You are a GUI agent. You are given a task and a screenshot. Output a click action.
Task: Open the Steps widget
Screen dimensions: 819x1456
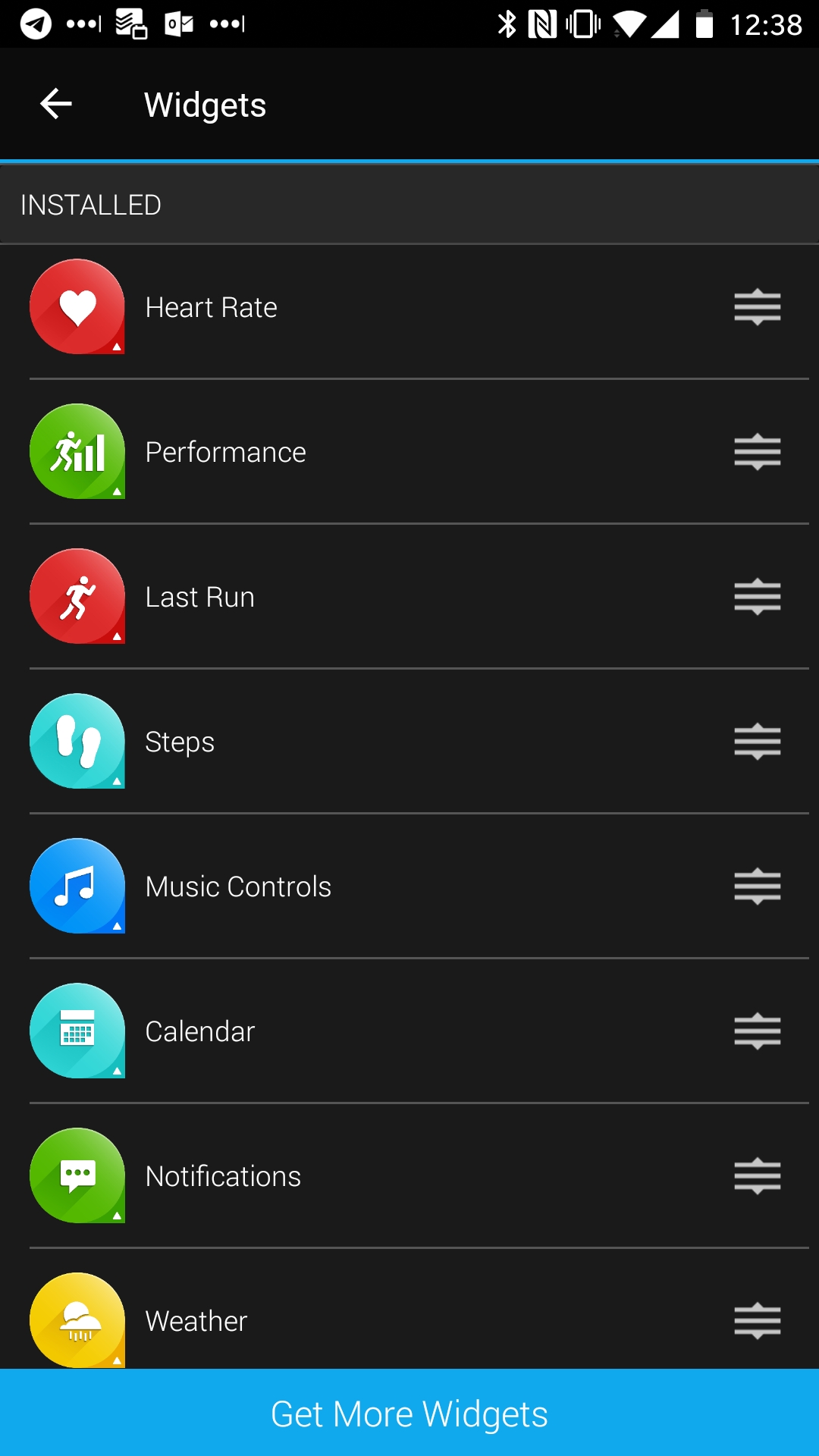[x=409, y=742]
